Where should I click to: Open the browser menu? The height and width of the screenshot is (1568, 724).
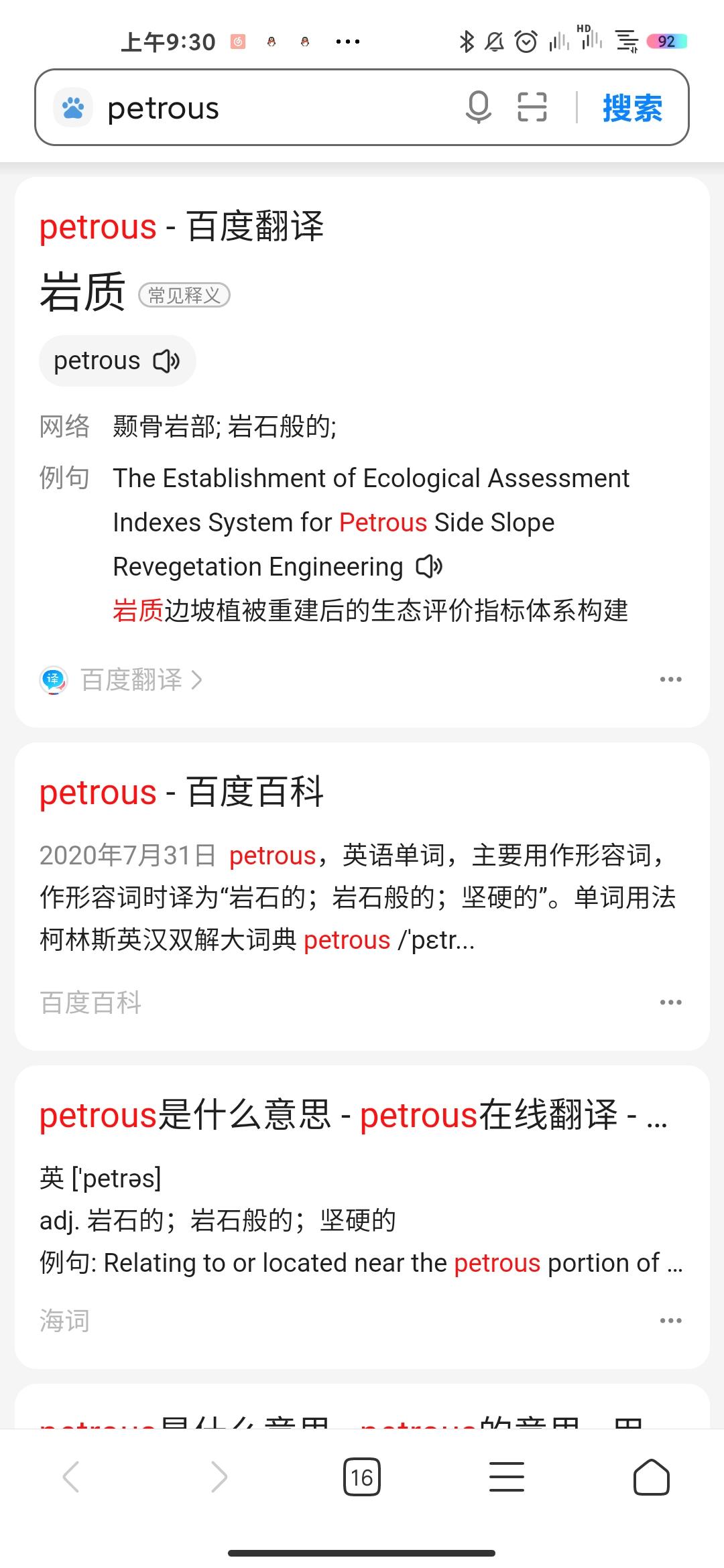[x=507, y=1477]
